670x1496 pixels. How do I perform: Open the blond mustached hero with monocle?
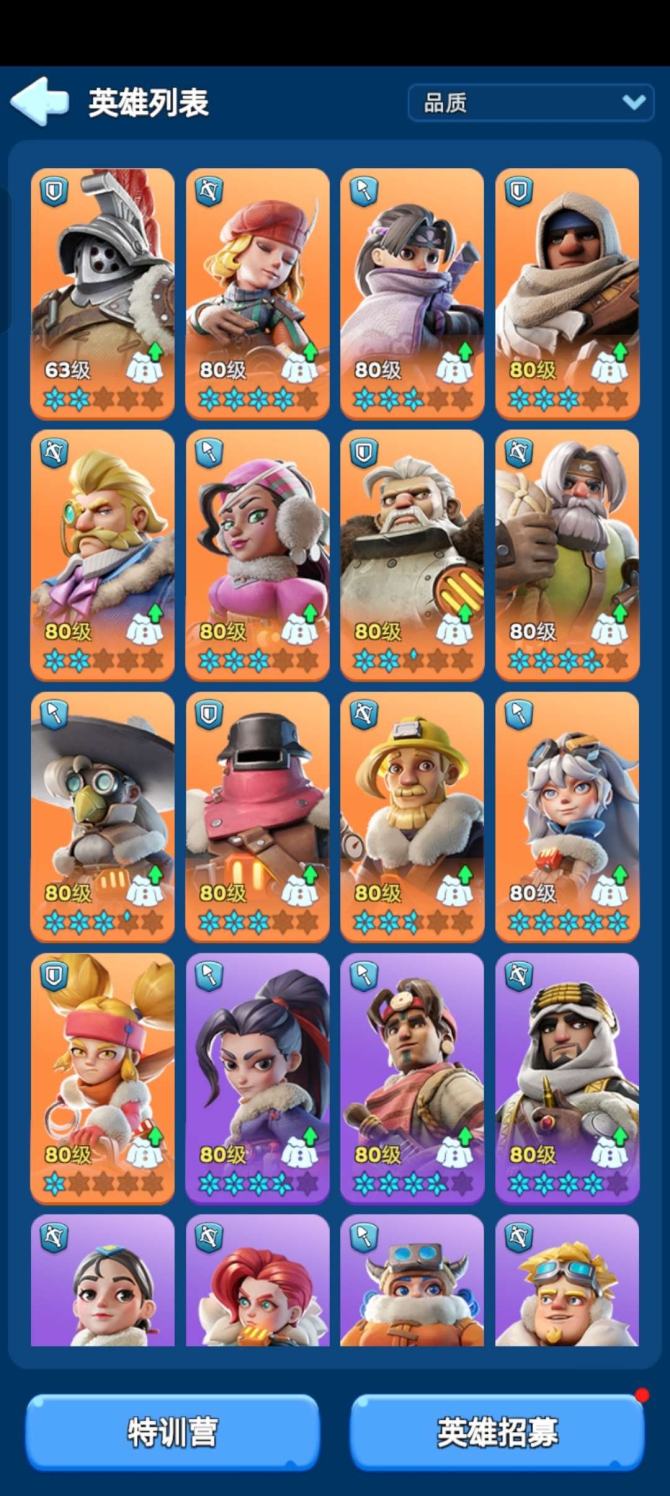102,554
